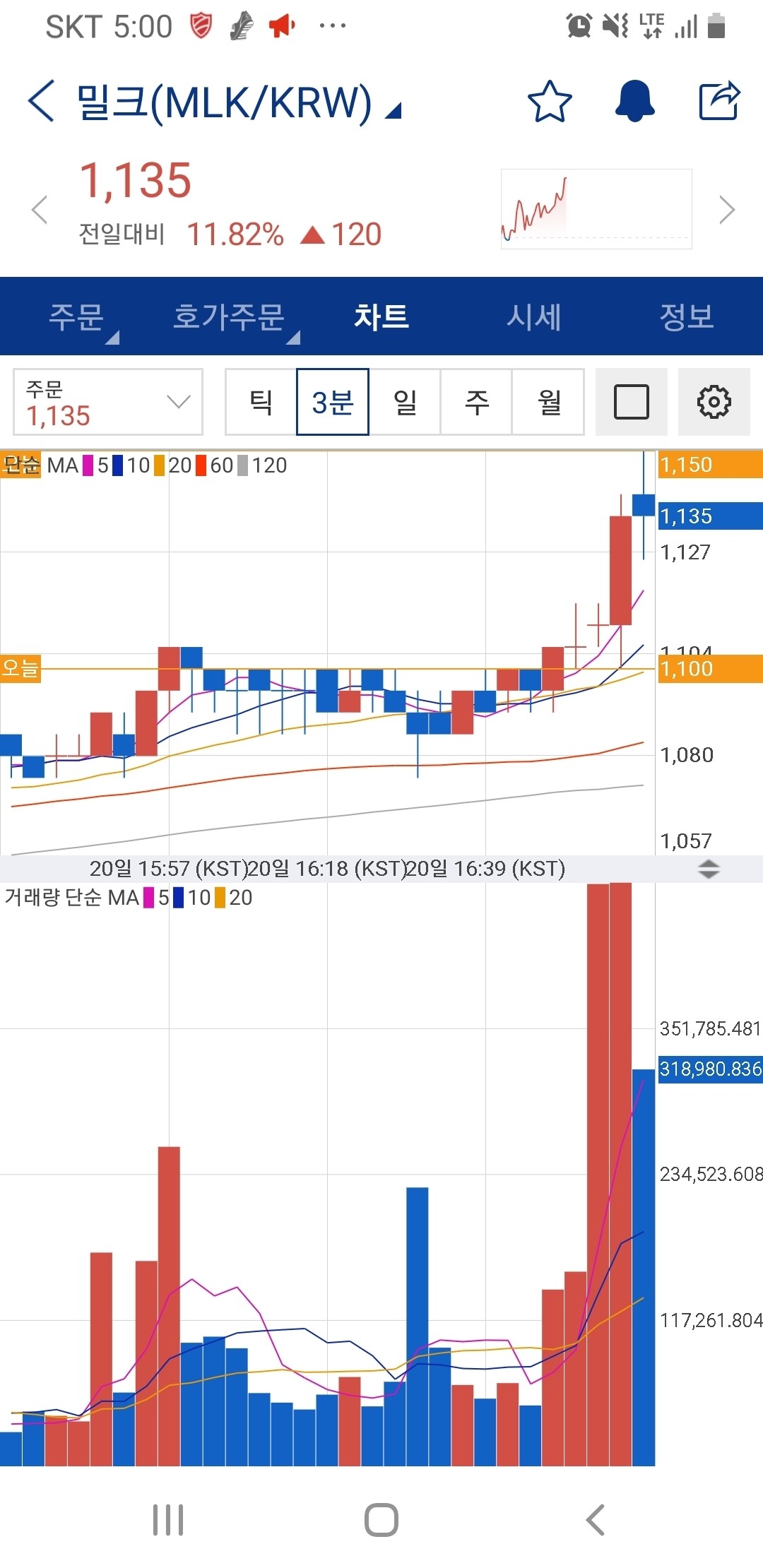Tap the mini price sparkline thumbnail

[596, 210]
